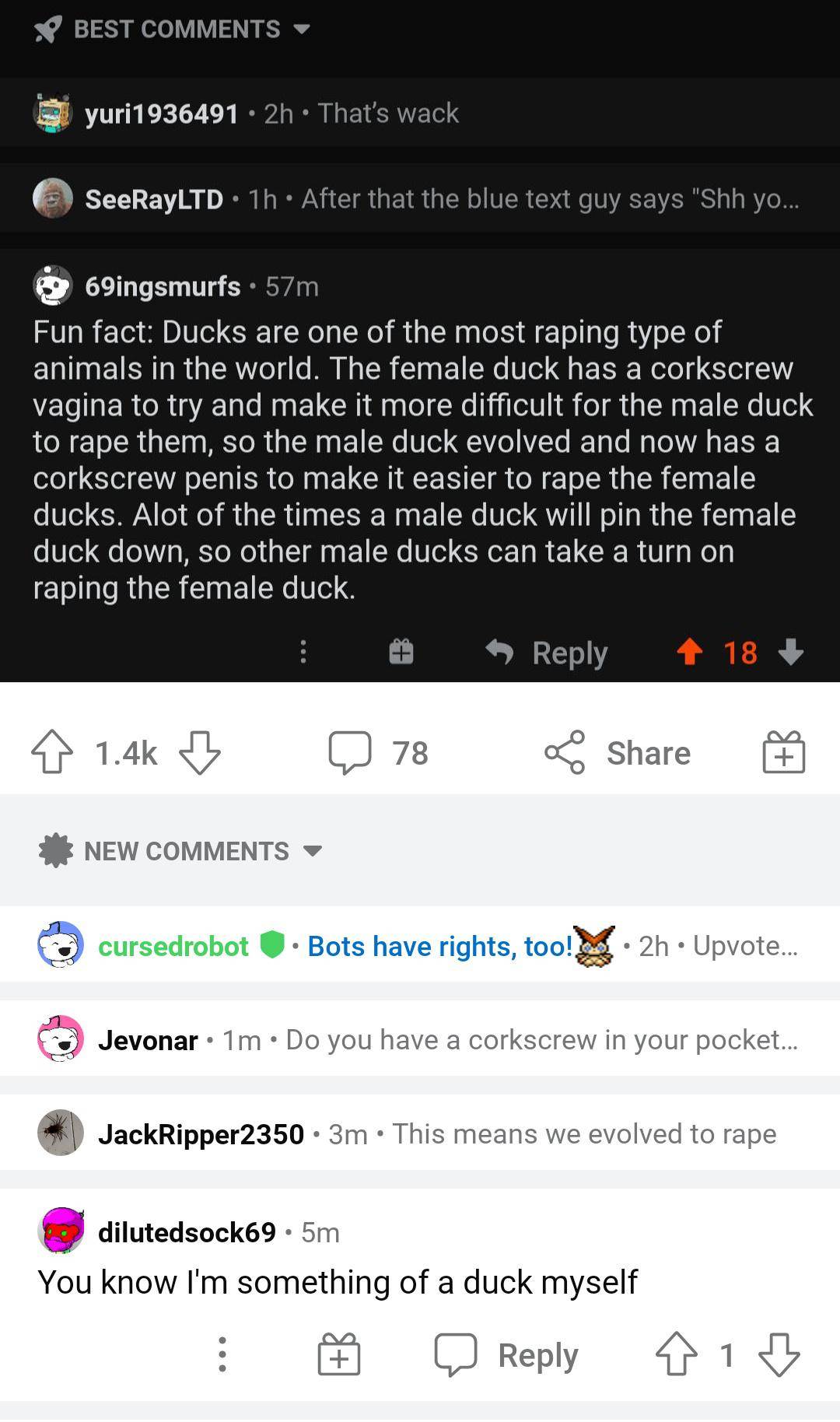This screenshot has height=1422, width=840.
Task: Give an award using the gift icon near Share
Action: point(785,751)
